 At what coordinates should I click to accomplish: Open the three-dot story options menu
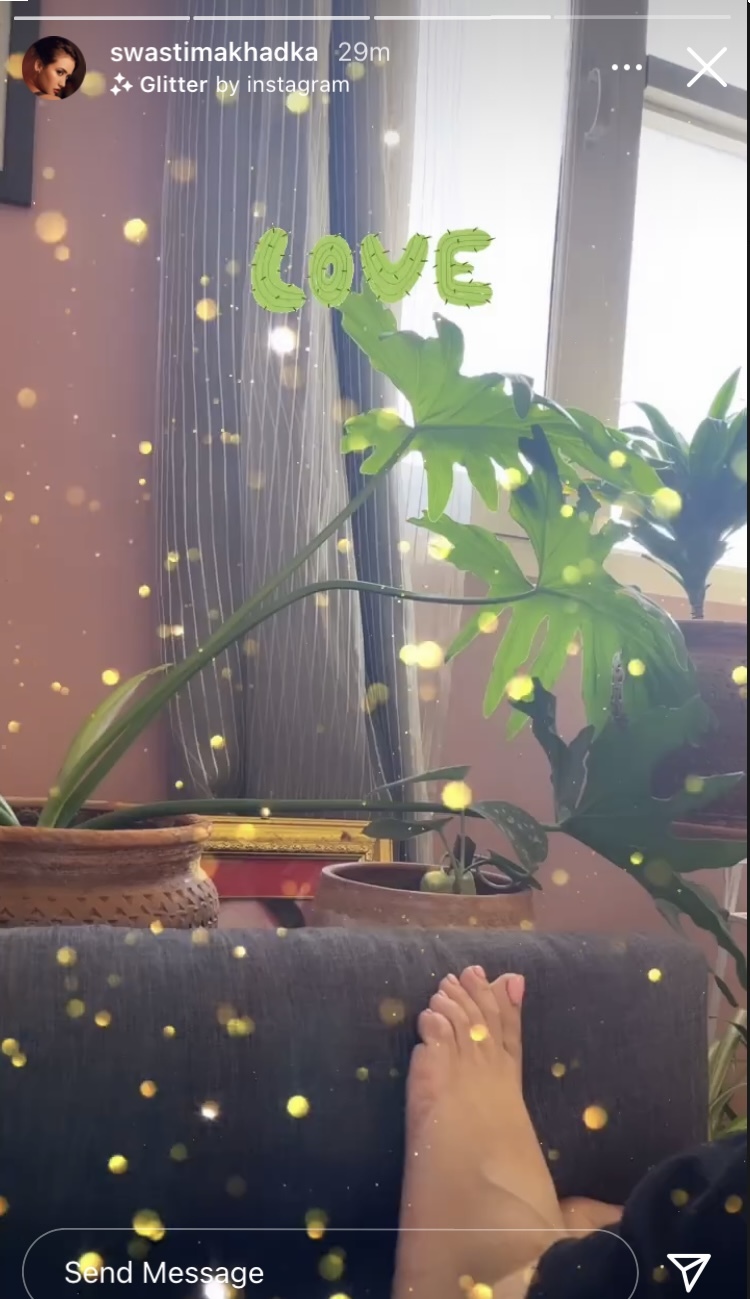pos(627,67)
